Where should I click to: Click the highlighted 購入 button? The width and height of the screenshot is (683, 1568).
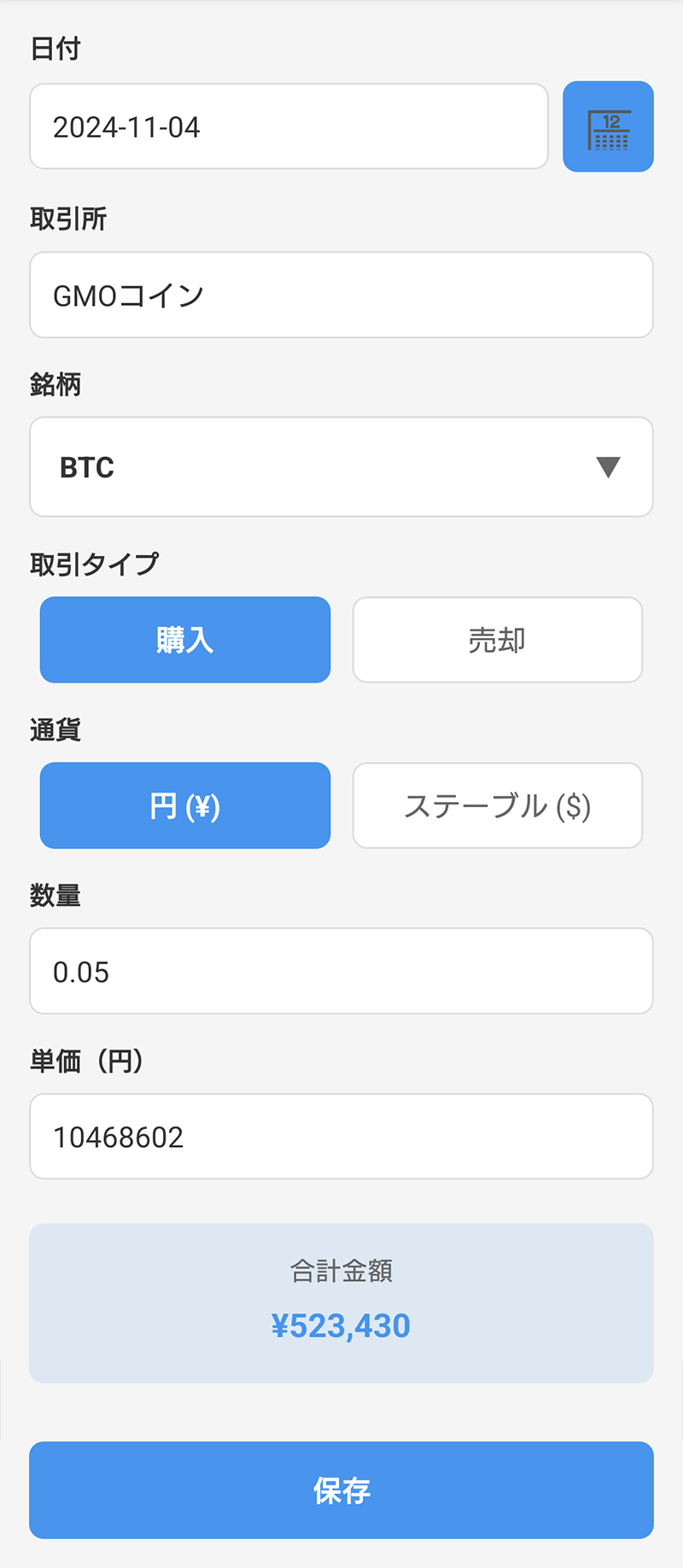pyautogui.click(x=184, y=639)
